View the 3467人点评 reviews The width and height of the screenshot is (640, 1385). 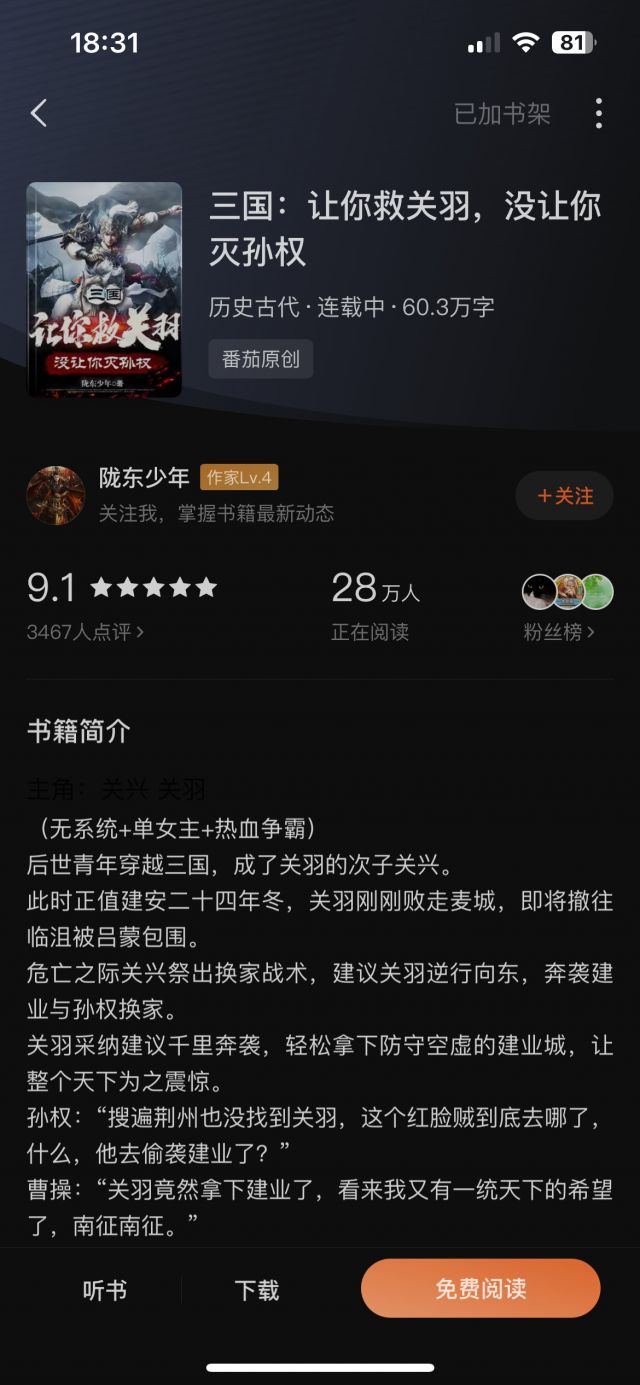[85, 632]
